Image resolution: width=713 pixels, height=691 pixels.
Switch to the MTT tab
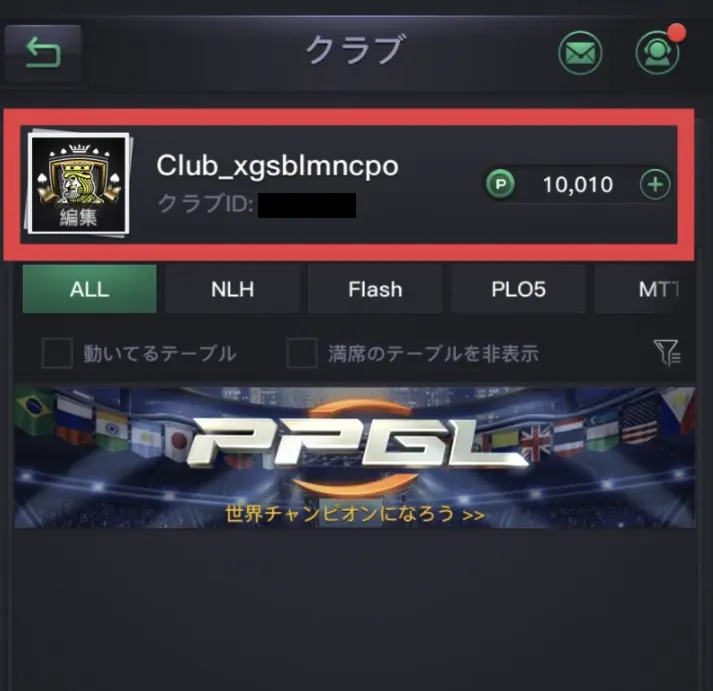tap(657, 290)
